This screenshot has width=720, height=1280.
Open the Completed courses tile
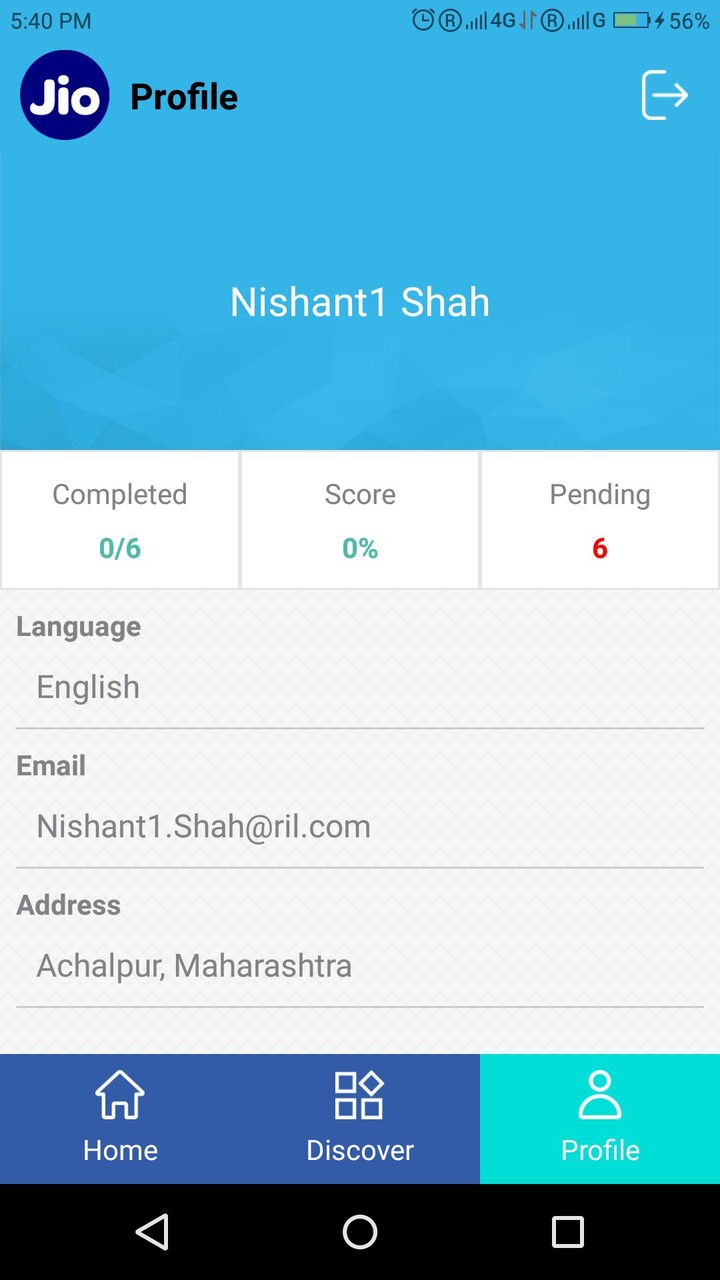(120, 520)
